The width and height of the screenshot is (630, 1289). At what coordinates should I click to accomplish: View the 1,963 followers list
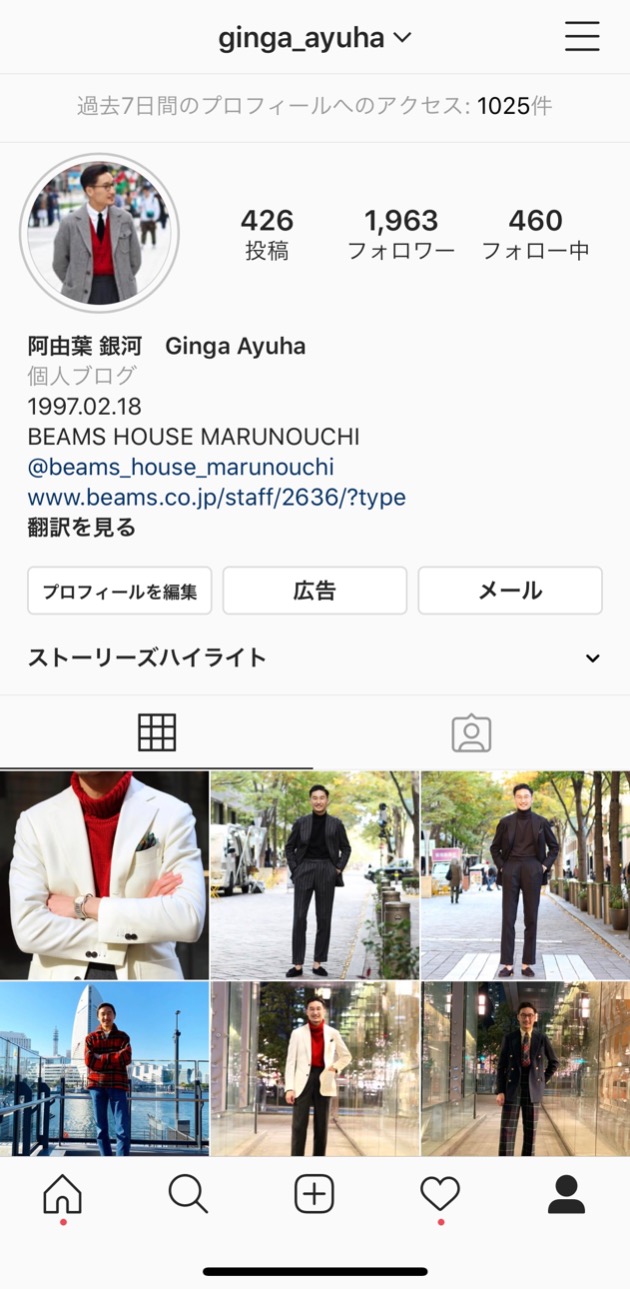pyautogui.click(x=400, y=233)
